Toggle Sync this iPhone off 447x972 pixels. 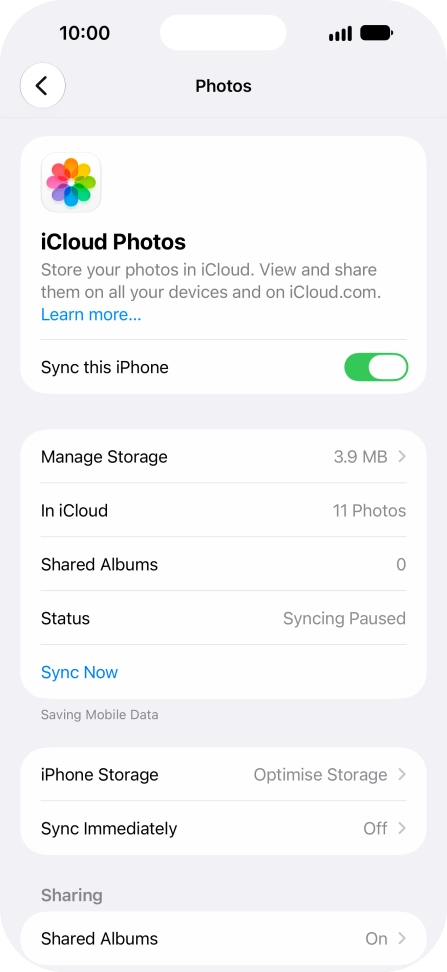tap(376, 368)
